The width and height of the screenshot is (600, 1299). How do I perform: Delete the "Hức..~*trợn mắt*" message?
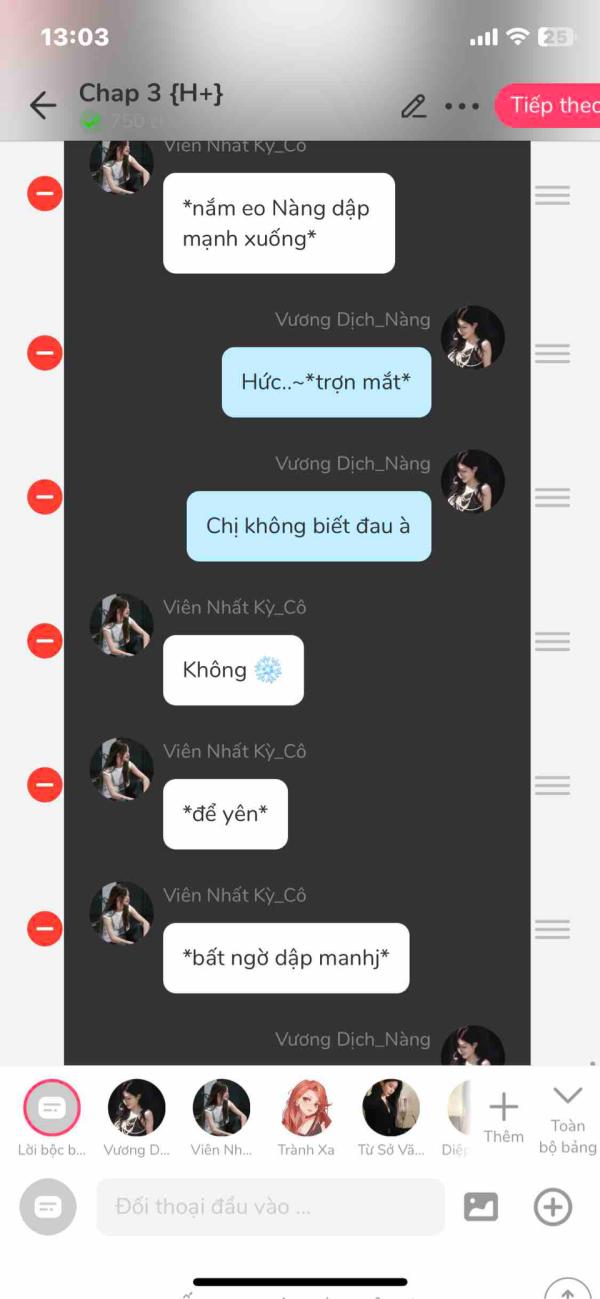coord(45,353)
